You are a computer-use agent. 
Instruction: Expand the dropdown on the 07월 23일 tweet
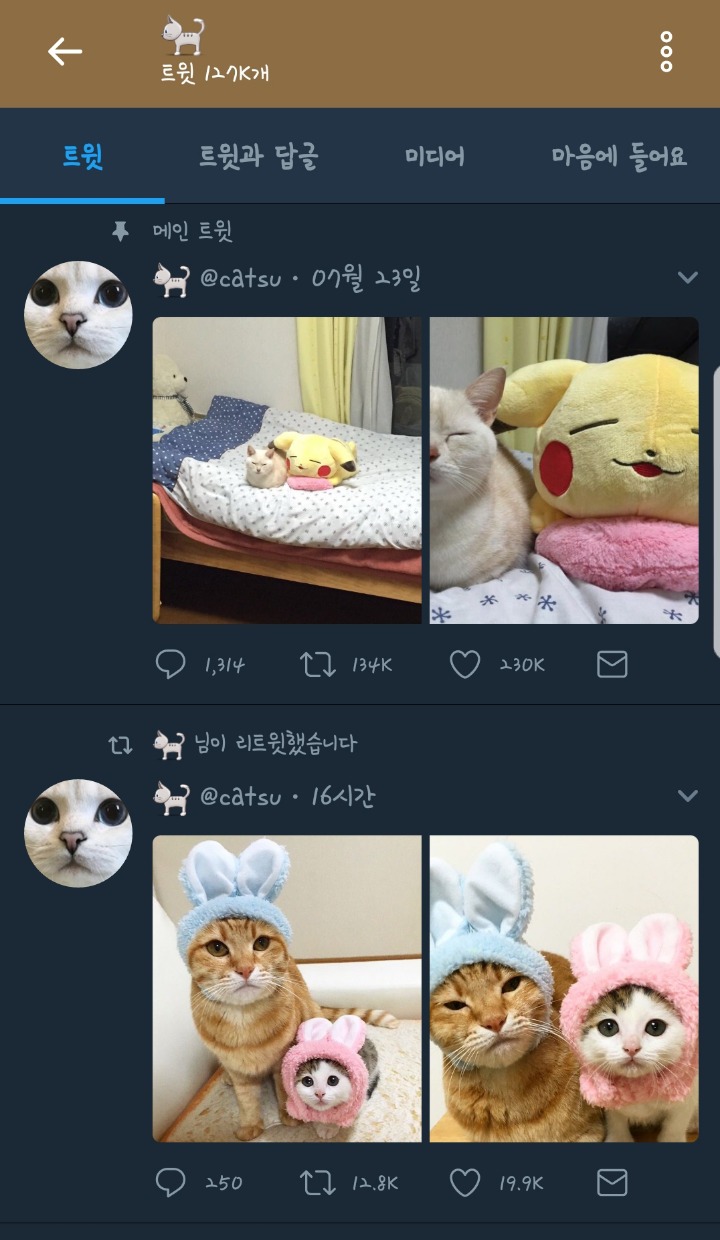(x=687, y=278)
